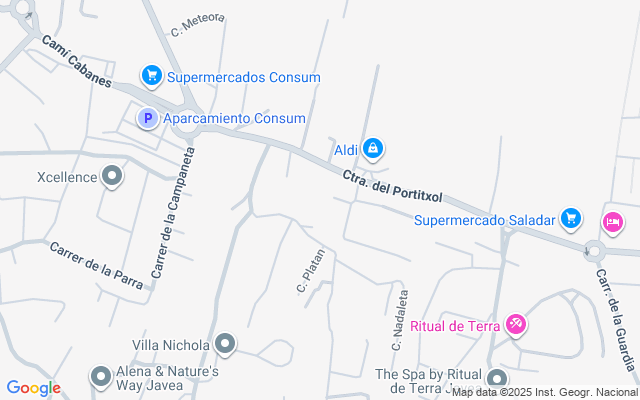640x400 pixels.
Task: Tap the Villa Nichola place marker
Action: point(225,344)
